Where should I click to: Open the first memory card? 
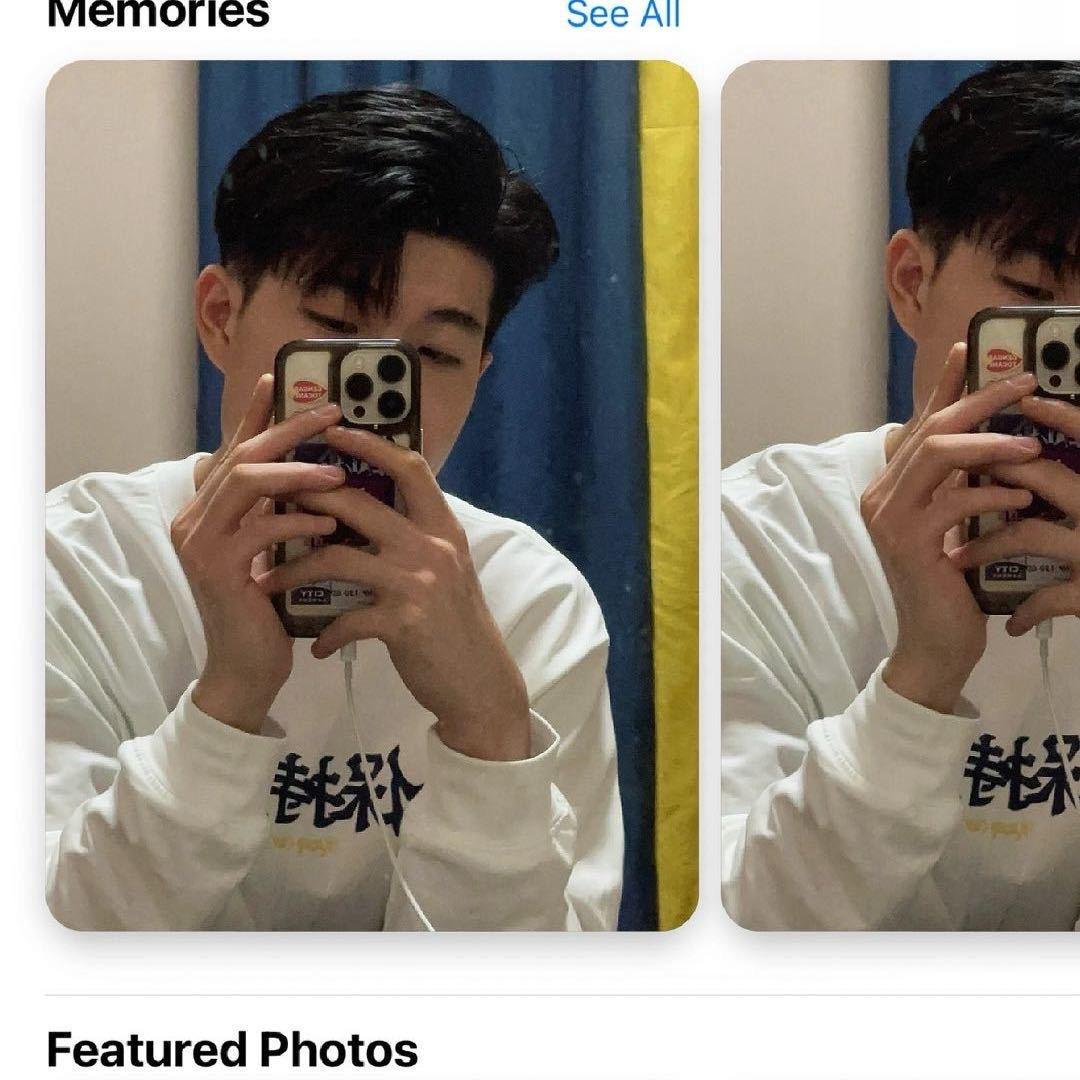[x=371, y=495]
